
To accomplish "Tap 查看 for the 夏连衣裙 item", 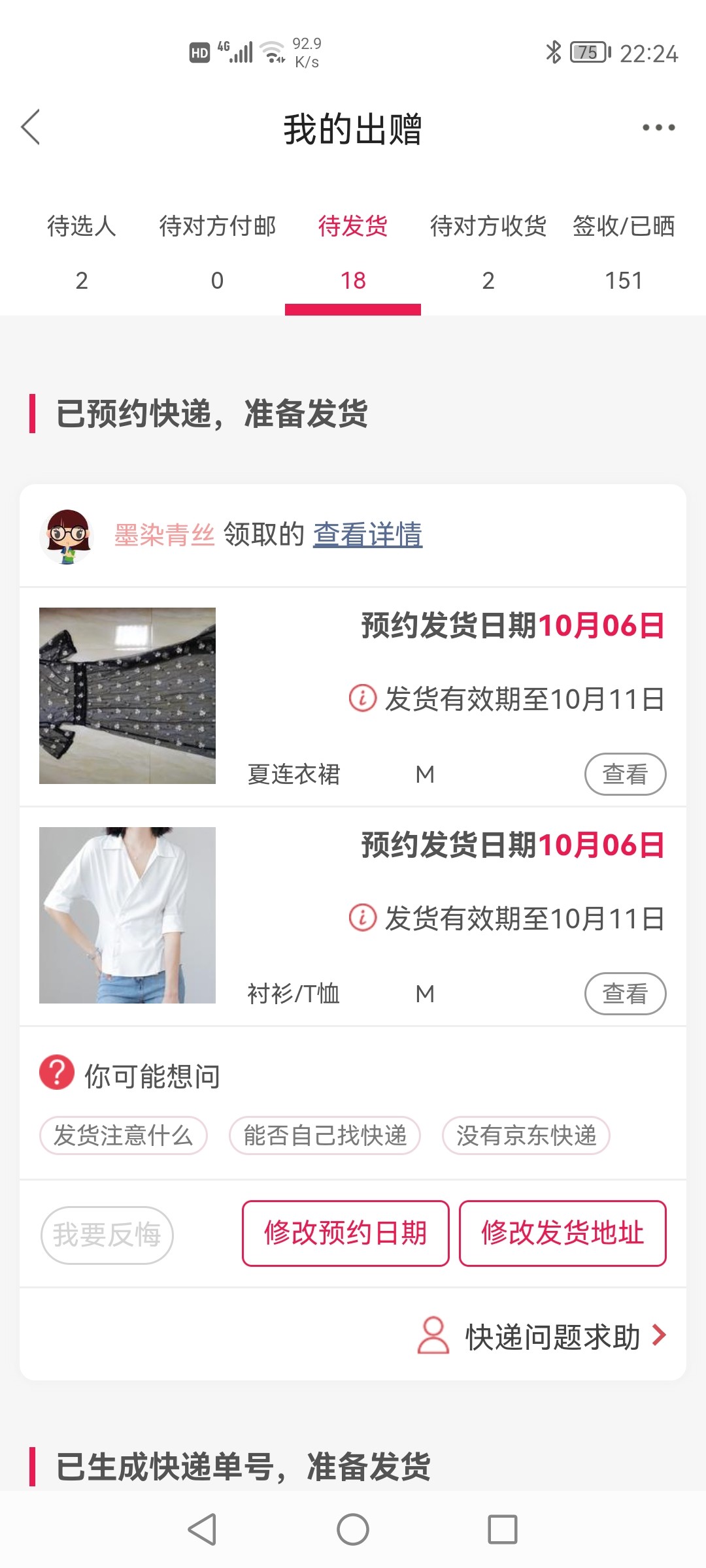I will click(x=625, y=774).
